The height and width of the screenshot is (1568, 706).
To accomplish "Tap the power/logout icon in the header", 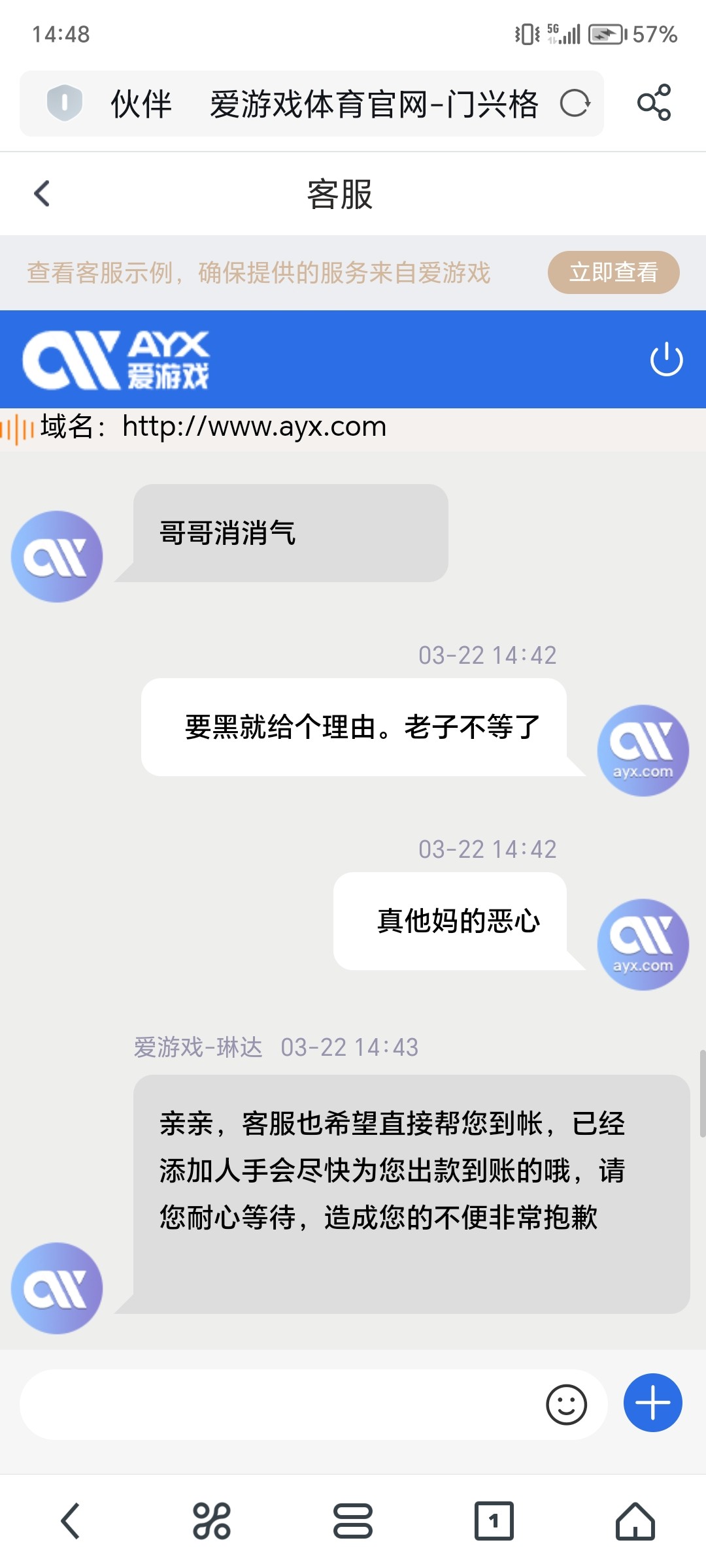I will click(x=665, y=358).
